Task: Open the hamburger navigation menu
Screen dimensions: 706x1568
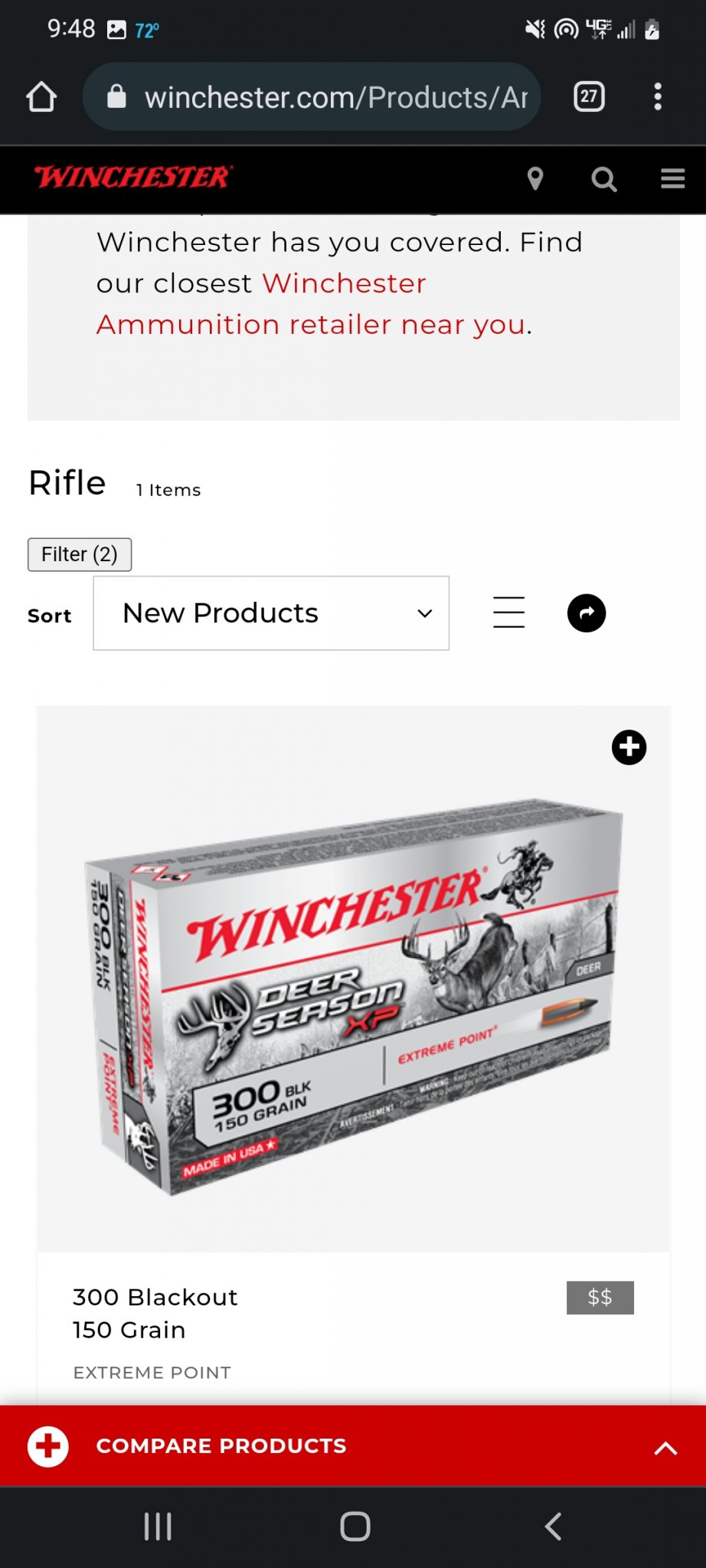Action: click(672, 178)
